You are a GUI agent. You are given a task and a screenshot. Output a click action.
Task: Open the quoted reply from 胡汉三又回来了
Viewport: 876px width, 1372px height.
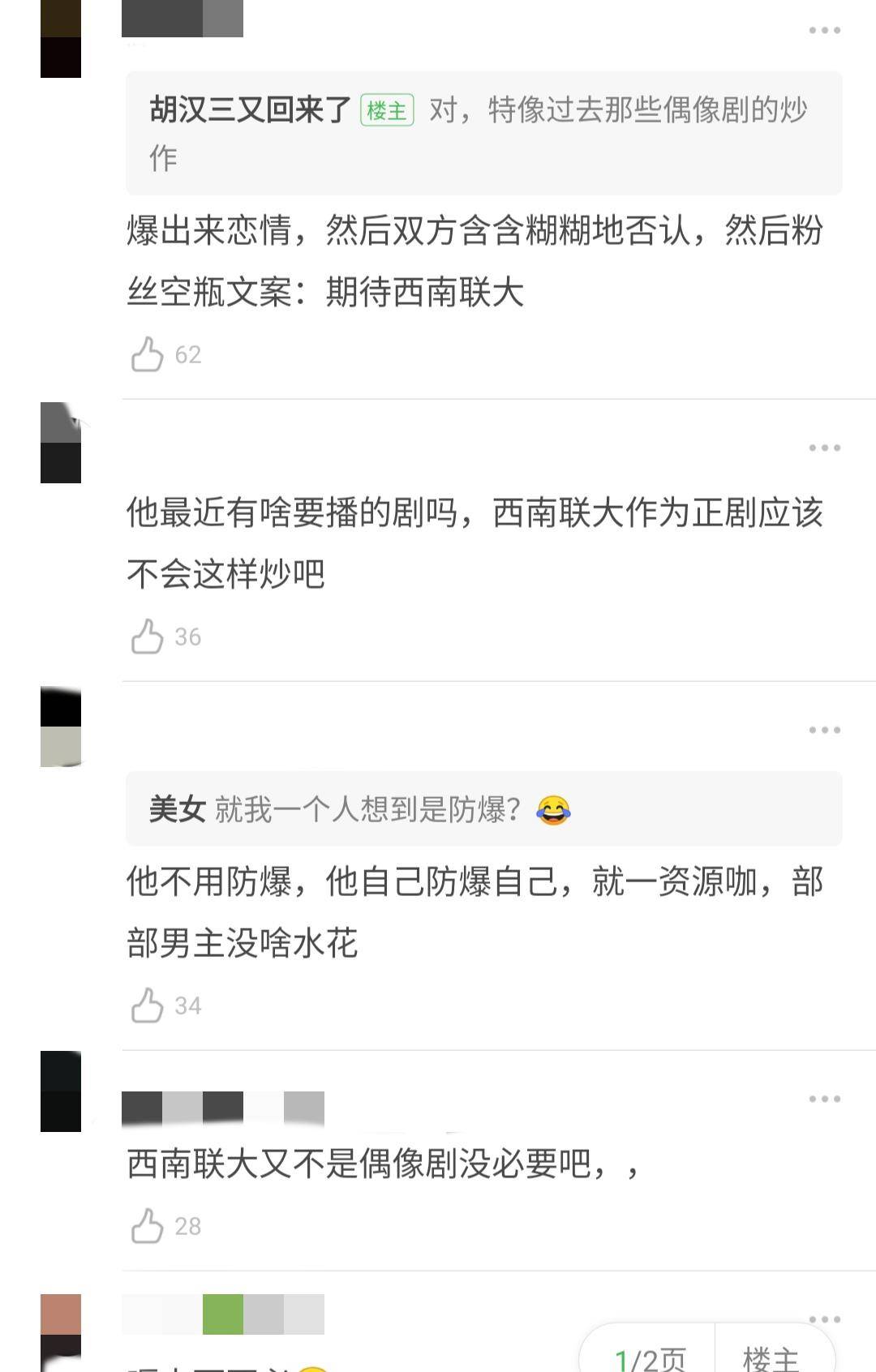coord(483,133)
